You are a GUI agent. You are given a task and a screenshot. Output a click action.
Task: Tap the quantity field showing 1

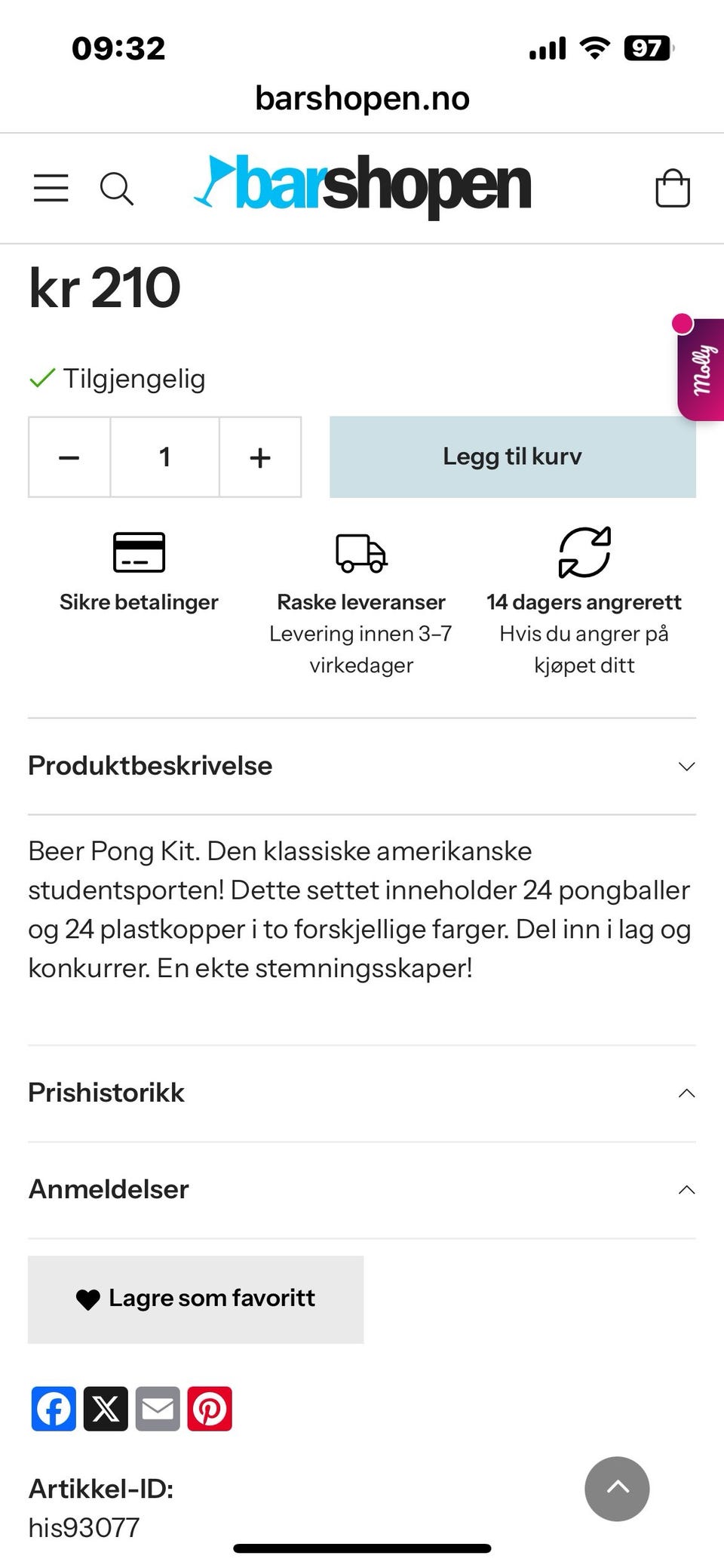pyautogui.click(x=165, y=457)
